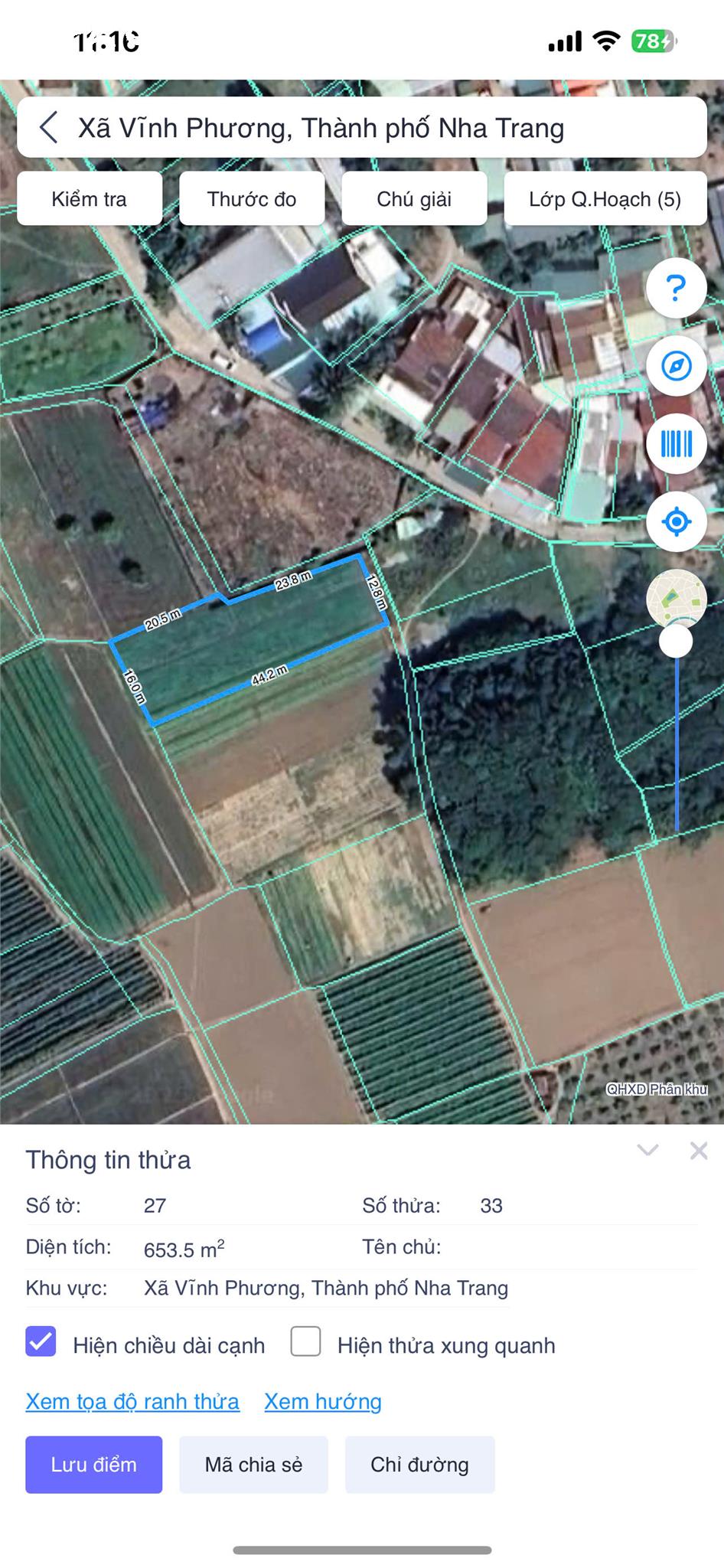The width and height of the screenshot is (724, 1568).
Task: Open the Chú giải legend
Action: [x=414, y=198]
